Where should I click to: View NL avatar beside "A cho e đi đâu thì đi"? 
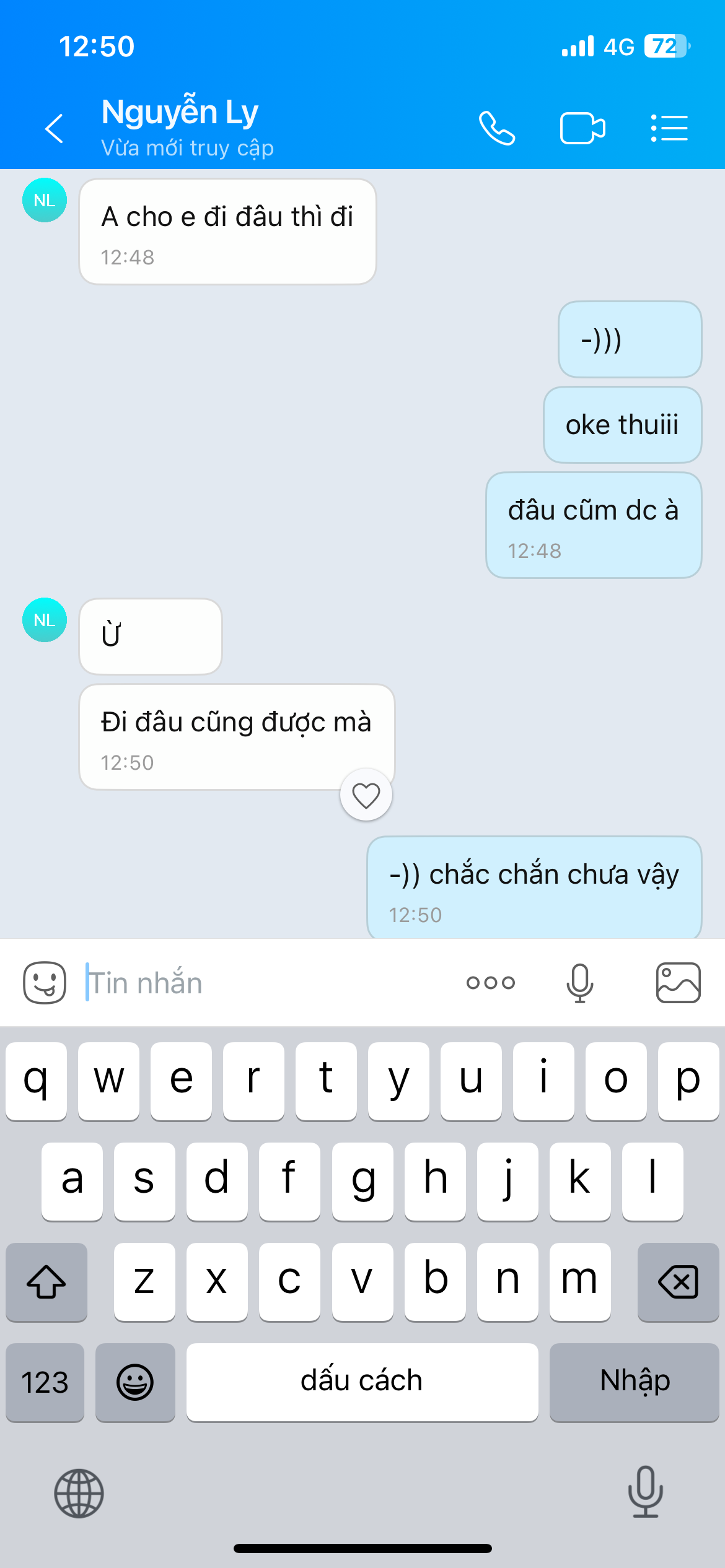[45, 200]
